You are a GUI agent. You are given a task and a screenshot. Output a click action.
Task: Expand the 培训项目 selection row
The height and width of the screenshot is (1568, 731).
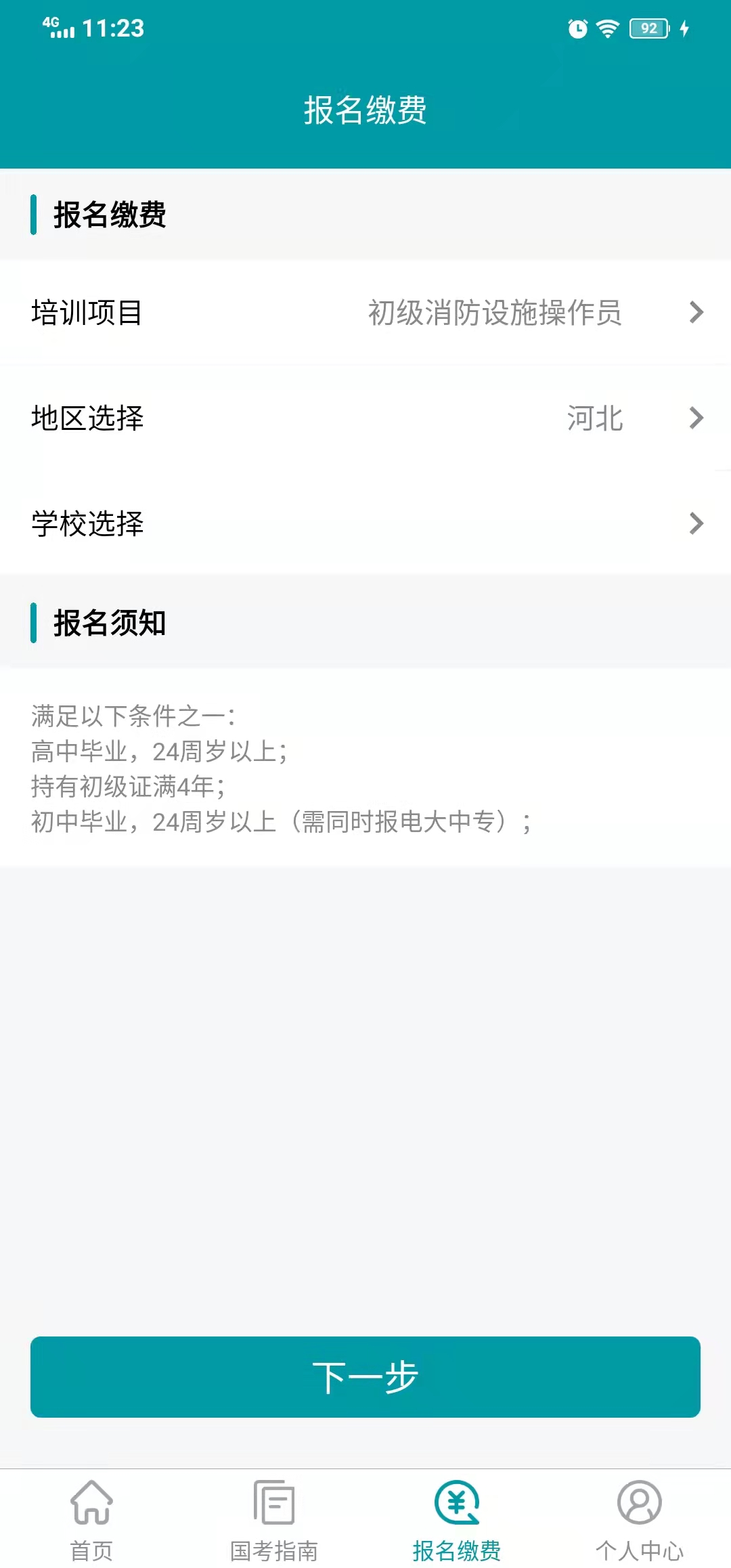pos(696,313)
